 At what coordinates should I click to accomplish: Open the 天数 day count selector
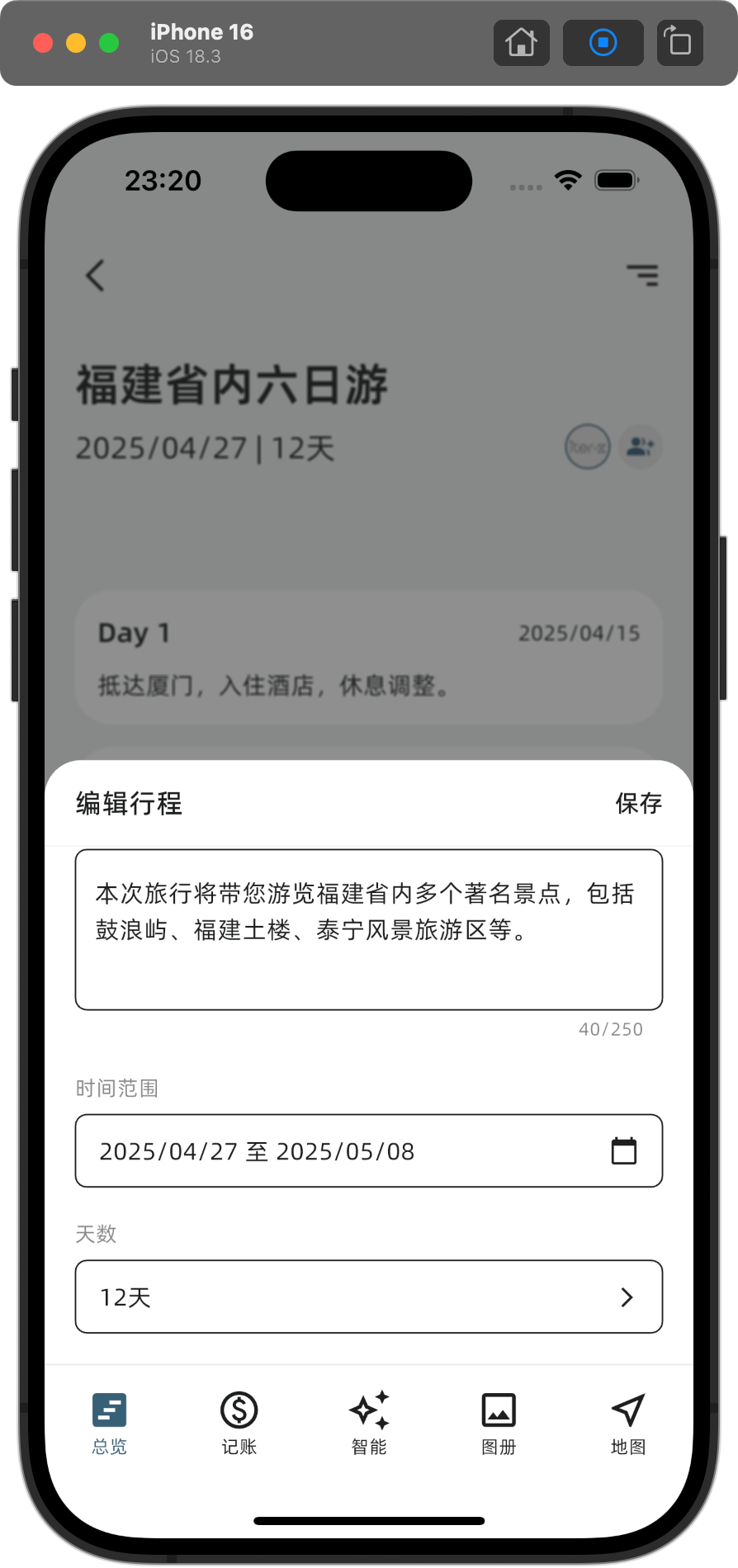369,1296
